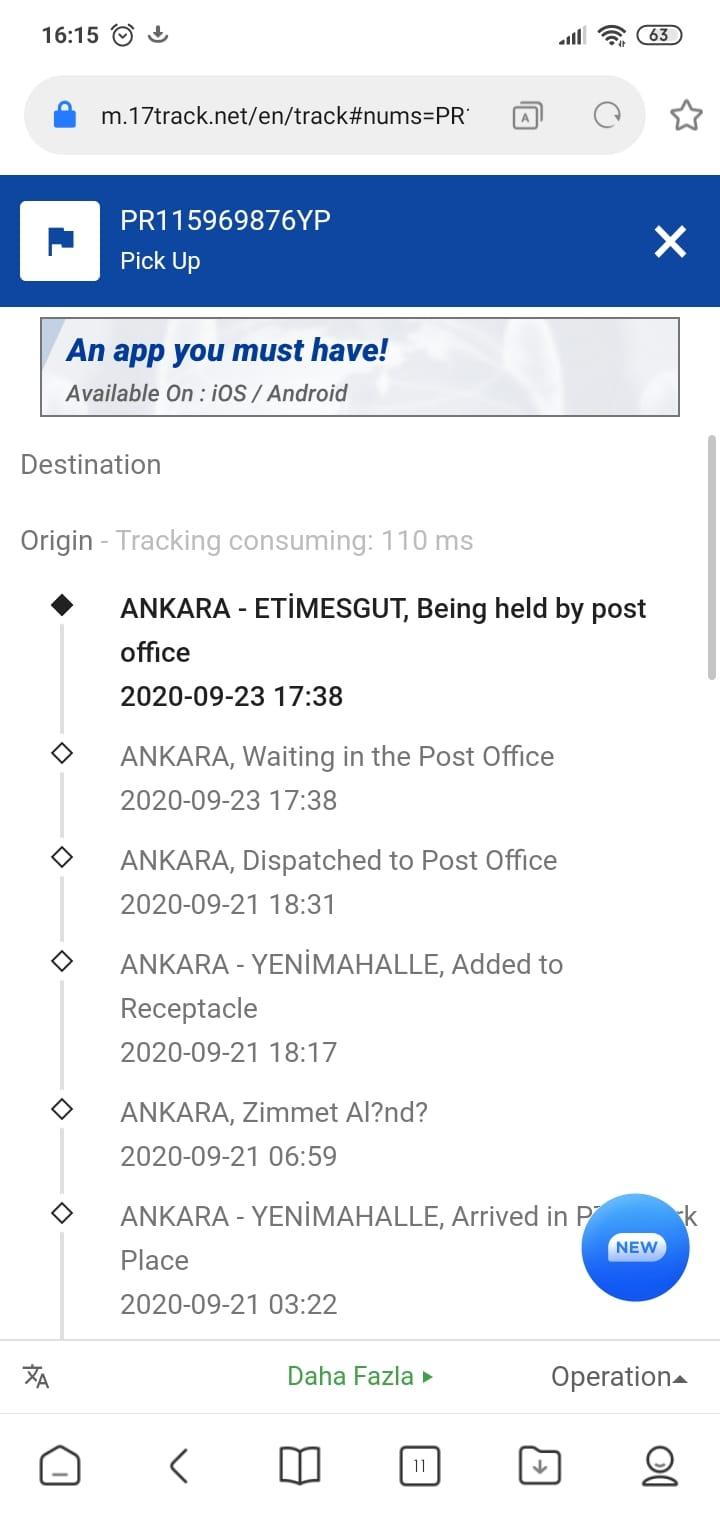
Task: Navigate back in the browser
Action: click(179, 1467)
